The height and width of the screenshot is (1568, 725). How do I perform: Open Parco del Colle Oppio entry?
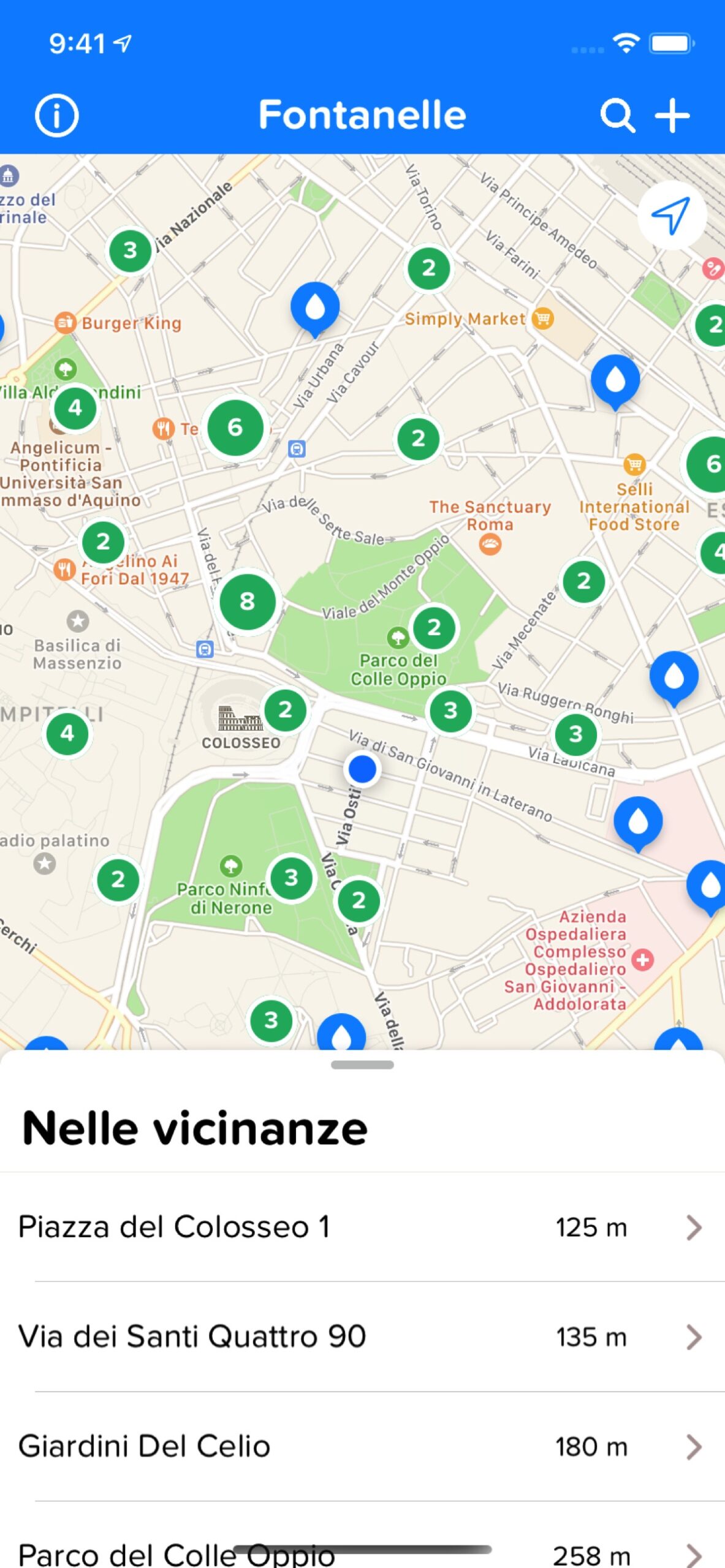(362, 1550)
